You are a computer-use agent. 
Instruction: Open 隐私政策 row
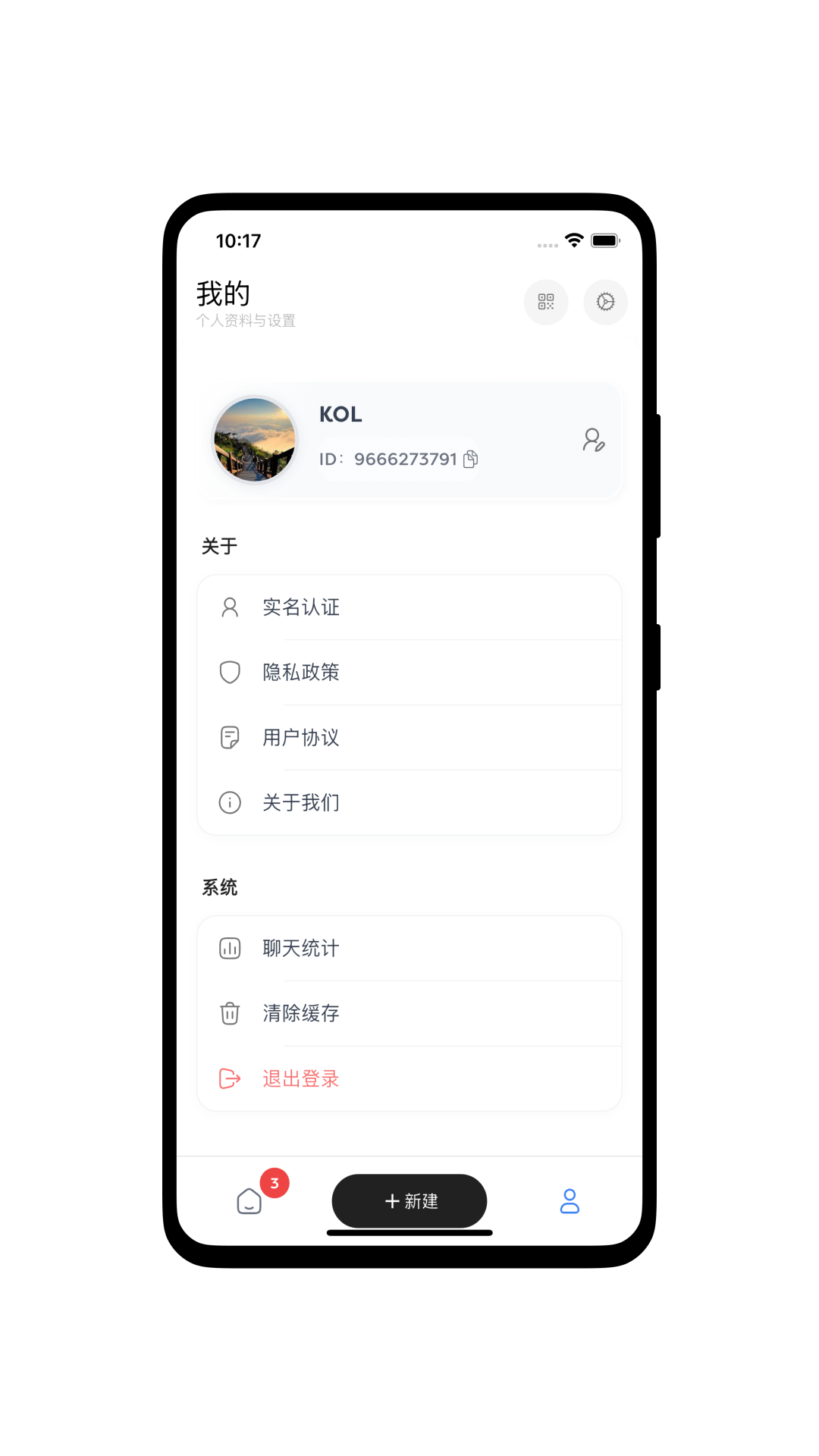409,673
